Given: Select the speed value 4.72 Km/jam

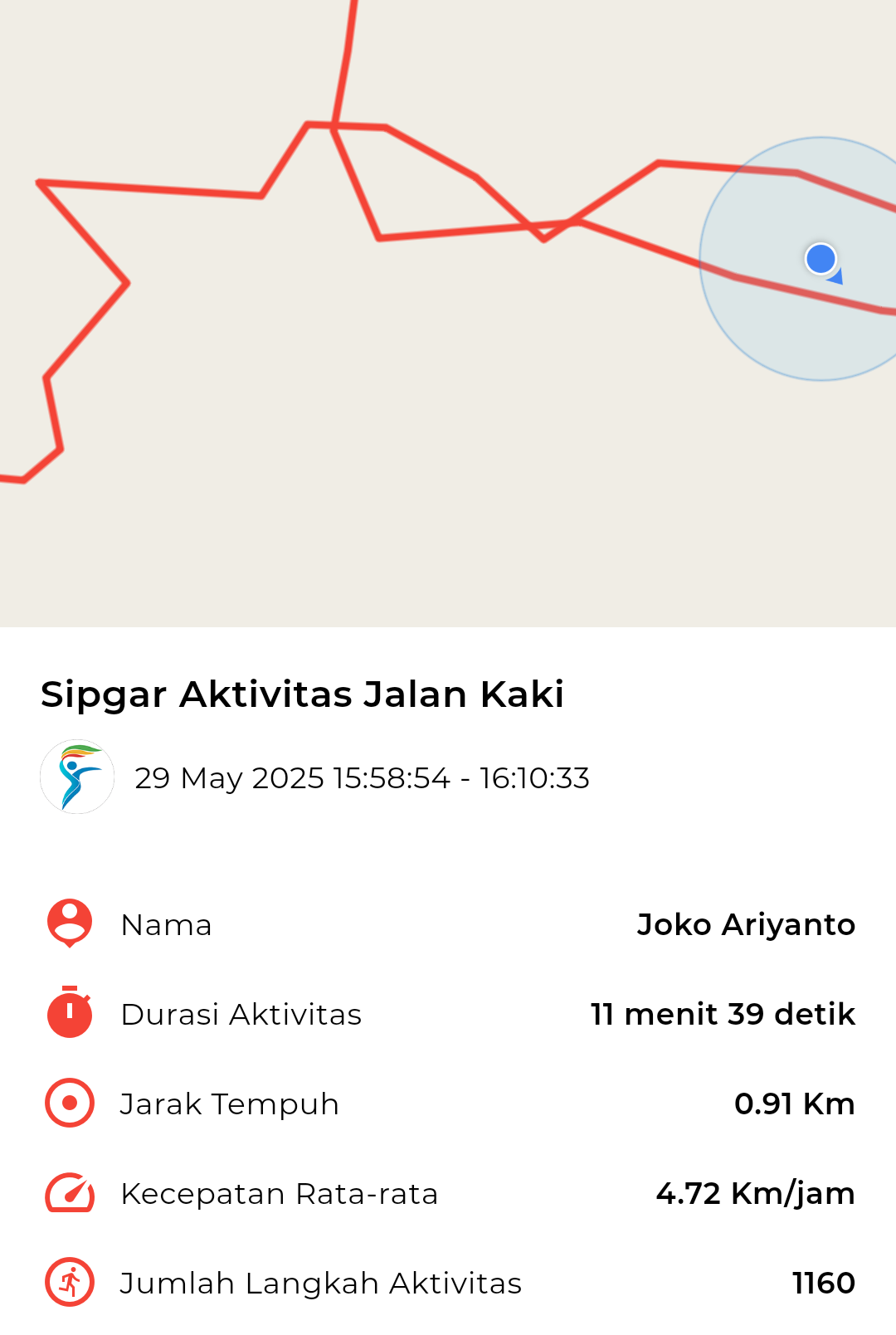Looking at the screenshot, I should coord(755,1193).
